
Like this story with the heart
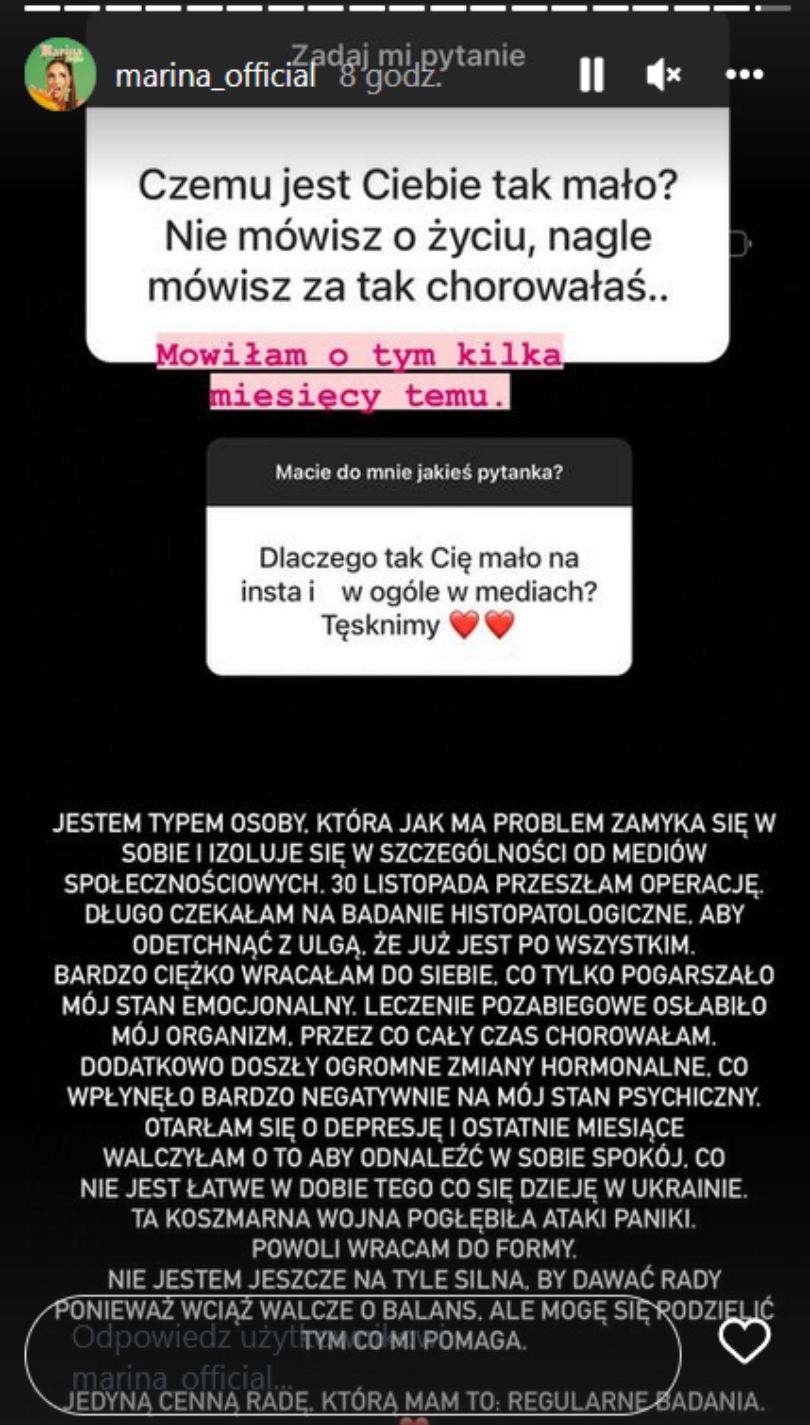(745, 1341)
